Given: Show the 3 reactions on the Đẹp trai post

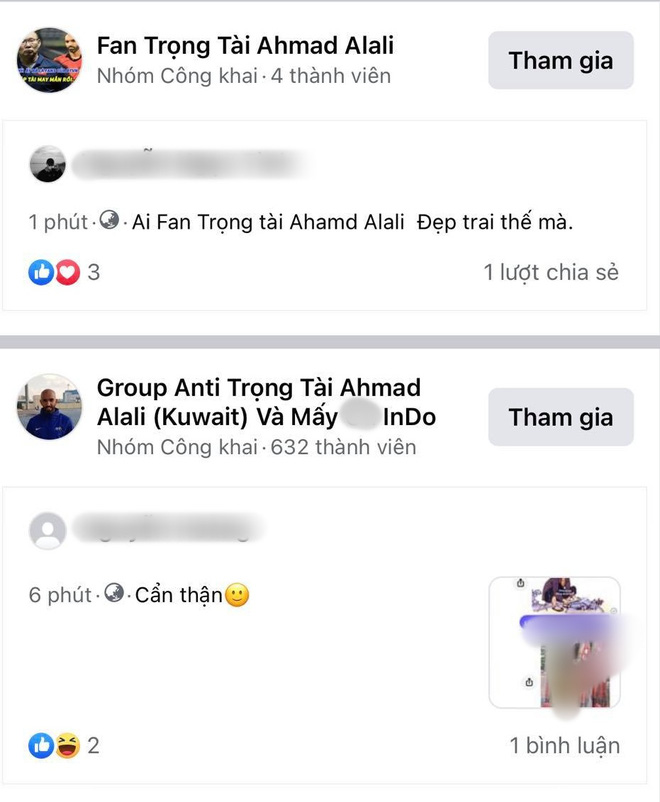Looking at the screenshot, I should [65, 272].
